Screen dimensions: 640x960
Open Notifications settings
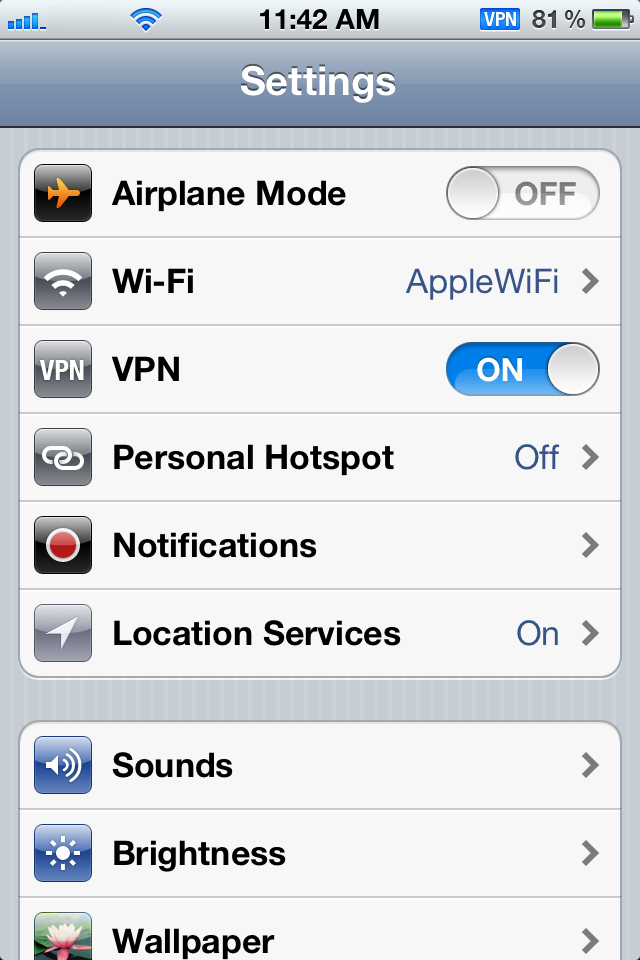pyautogui.click(x=320, y=546)
